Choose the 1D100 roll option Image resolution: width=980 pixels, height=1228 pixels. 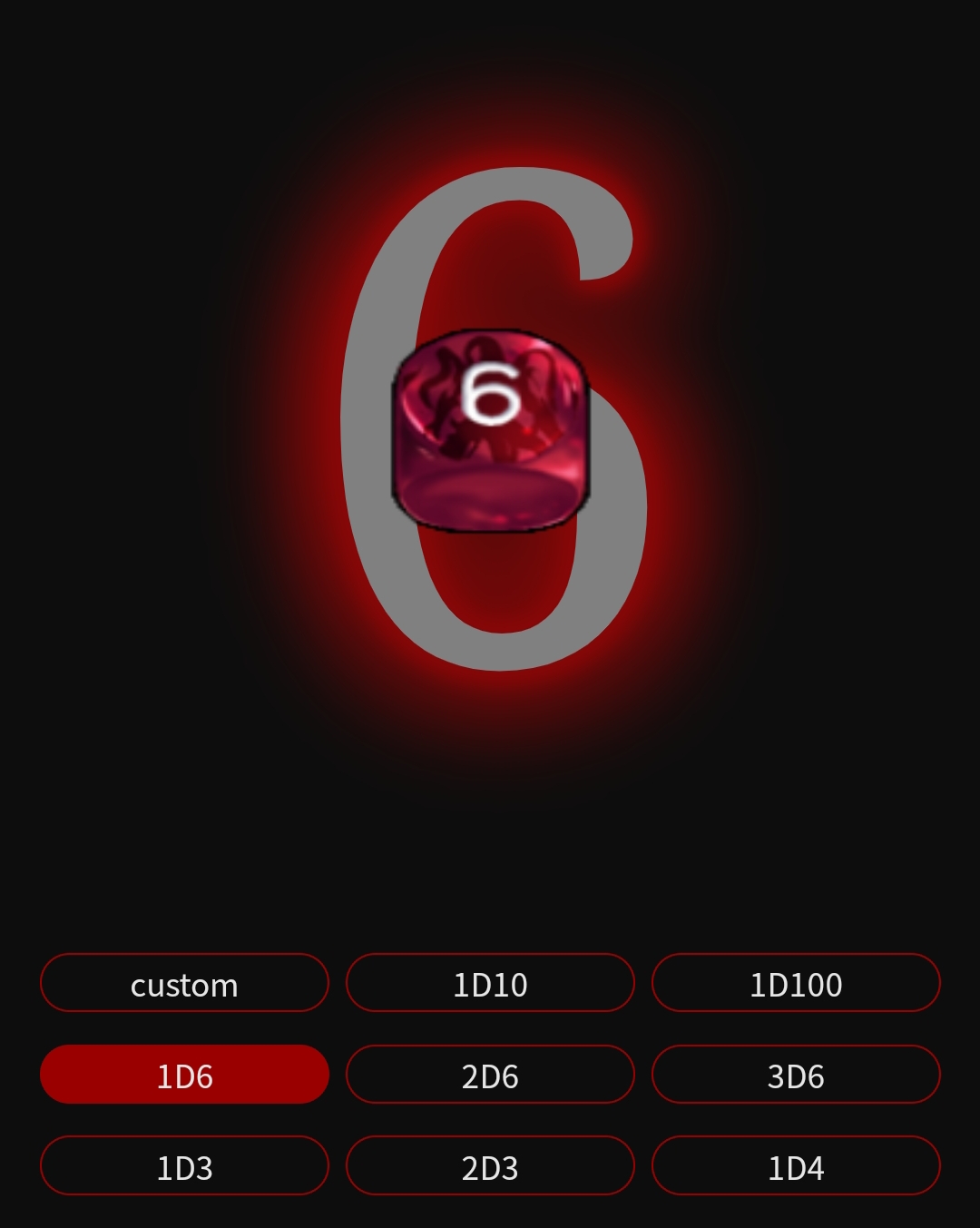[x=796, y=984]
